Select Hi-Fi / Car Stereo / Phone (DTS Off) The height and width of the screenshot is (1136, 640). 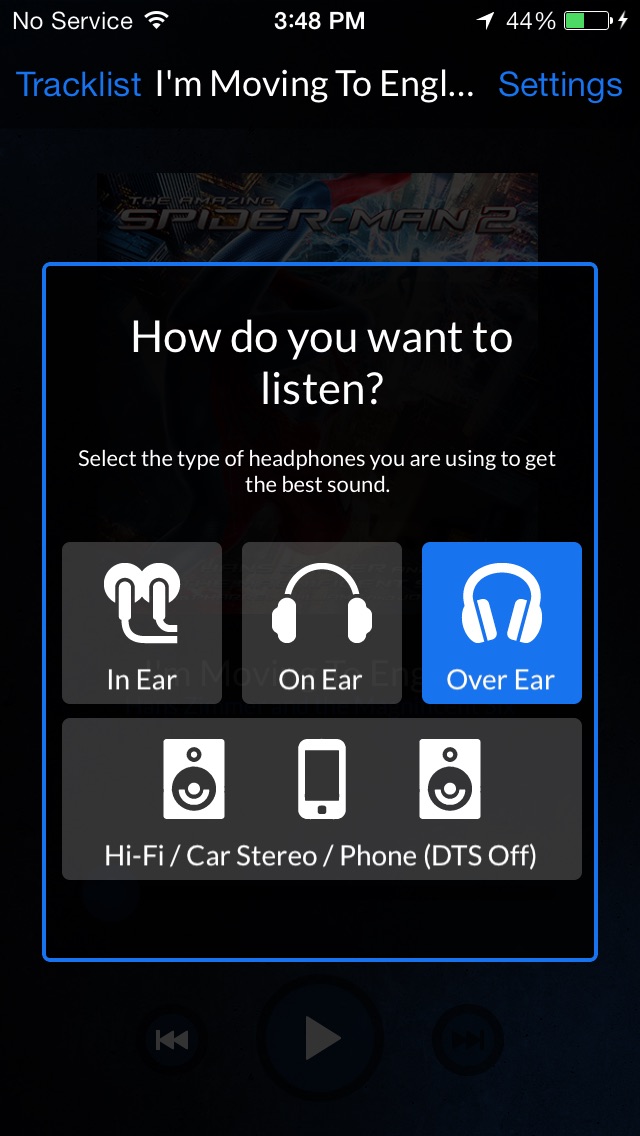coord(322,799)
